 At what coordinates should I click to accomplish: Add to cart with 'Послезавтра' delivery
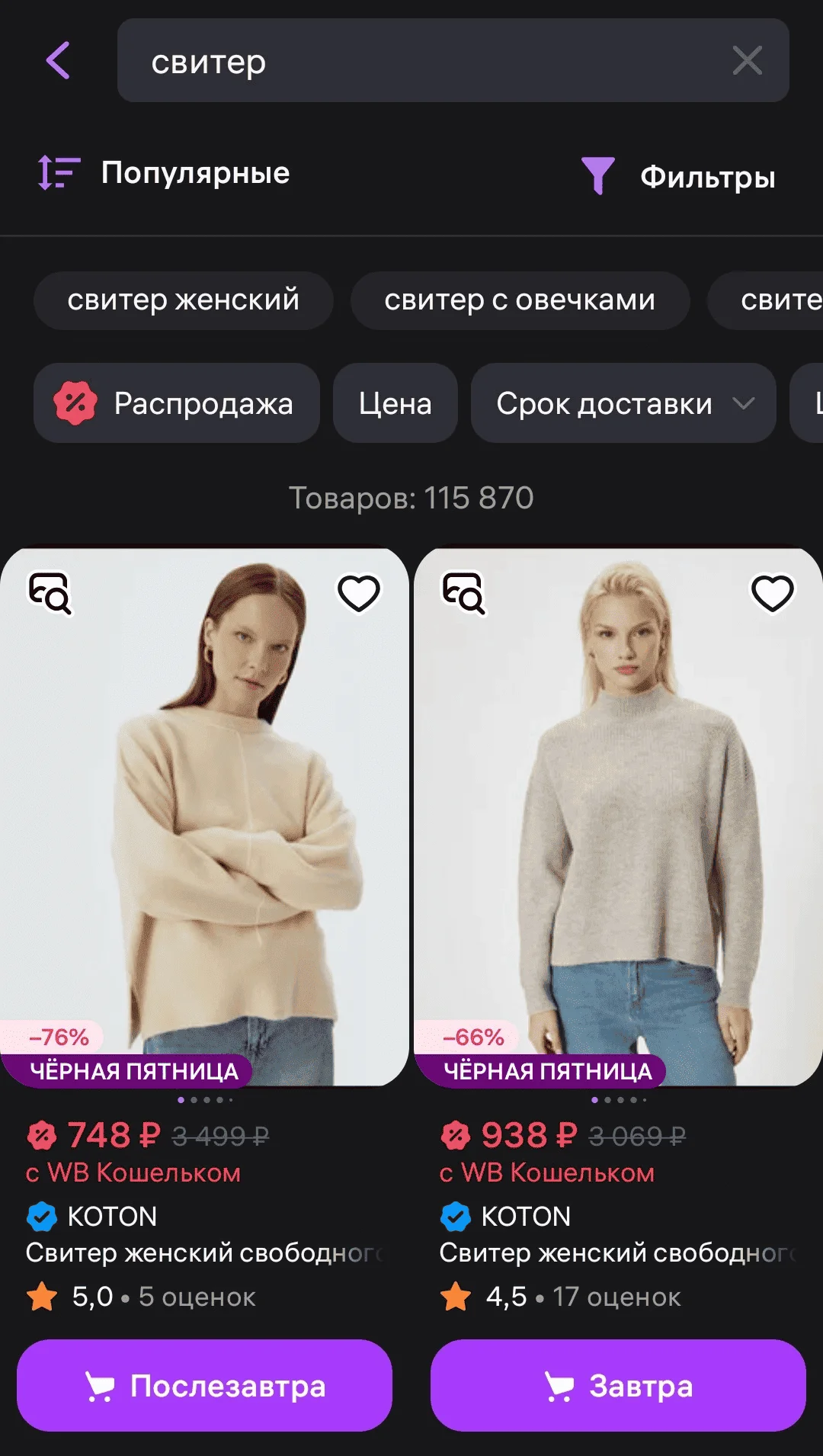coord(204,1385)
